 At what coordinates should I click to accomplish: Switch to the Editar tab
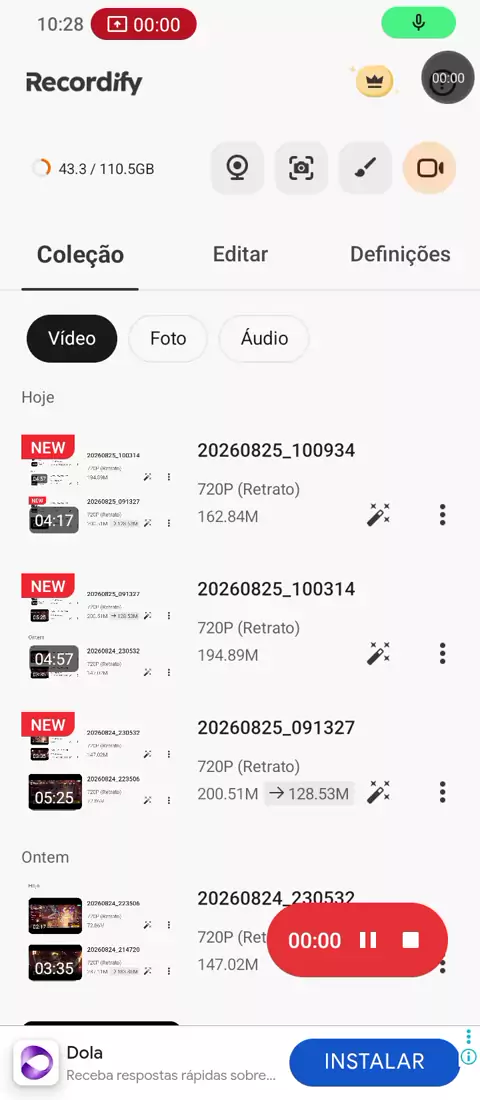[x=240, y=254]
